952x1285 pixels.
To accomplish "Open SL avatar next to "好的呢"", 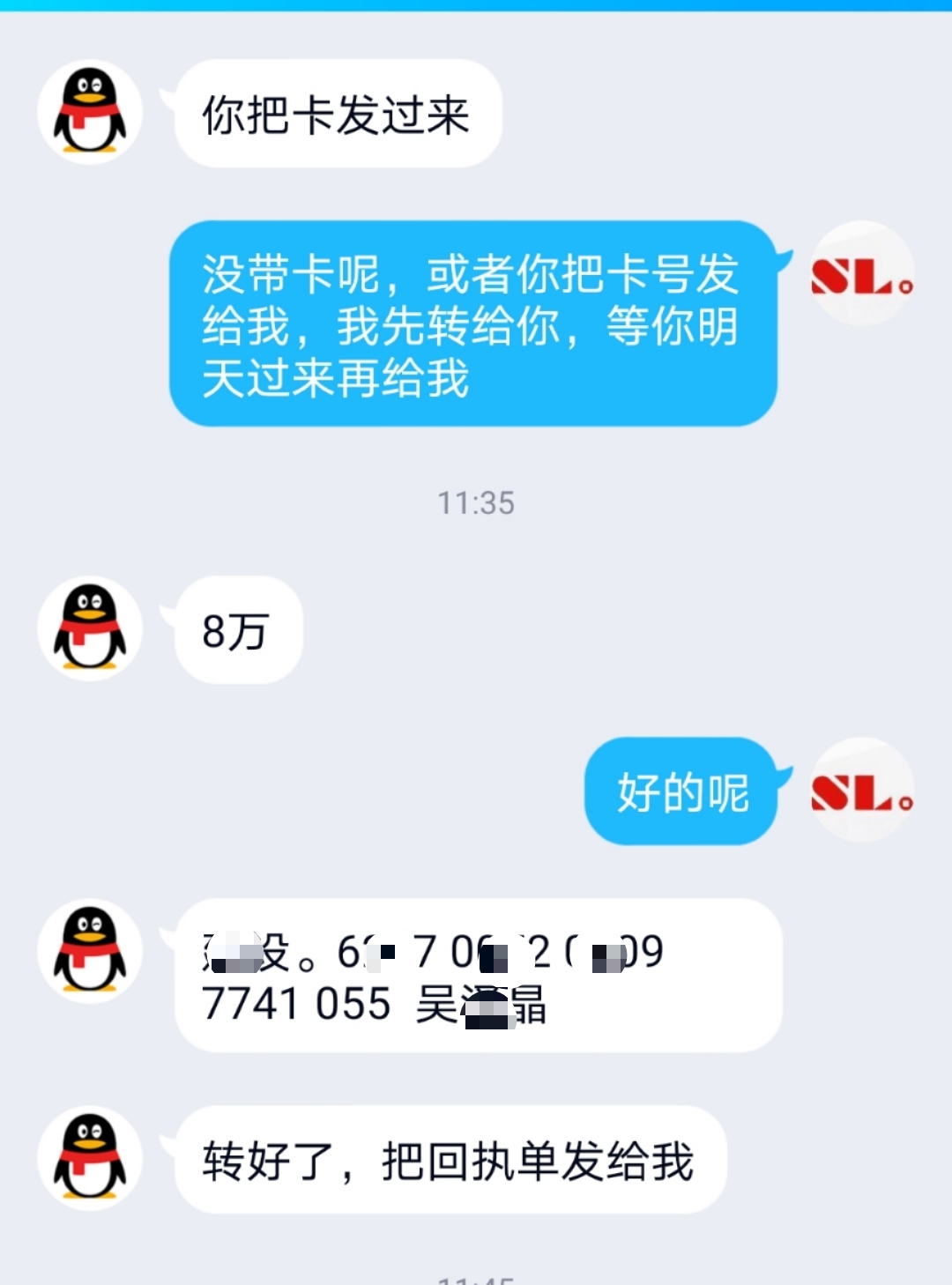I will pos(862,790).
